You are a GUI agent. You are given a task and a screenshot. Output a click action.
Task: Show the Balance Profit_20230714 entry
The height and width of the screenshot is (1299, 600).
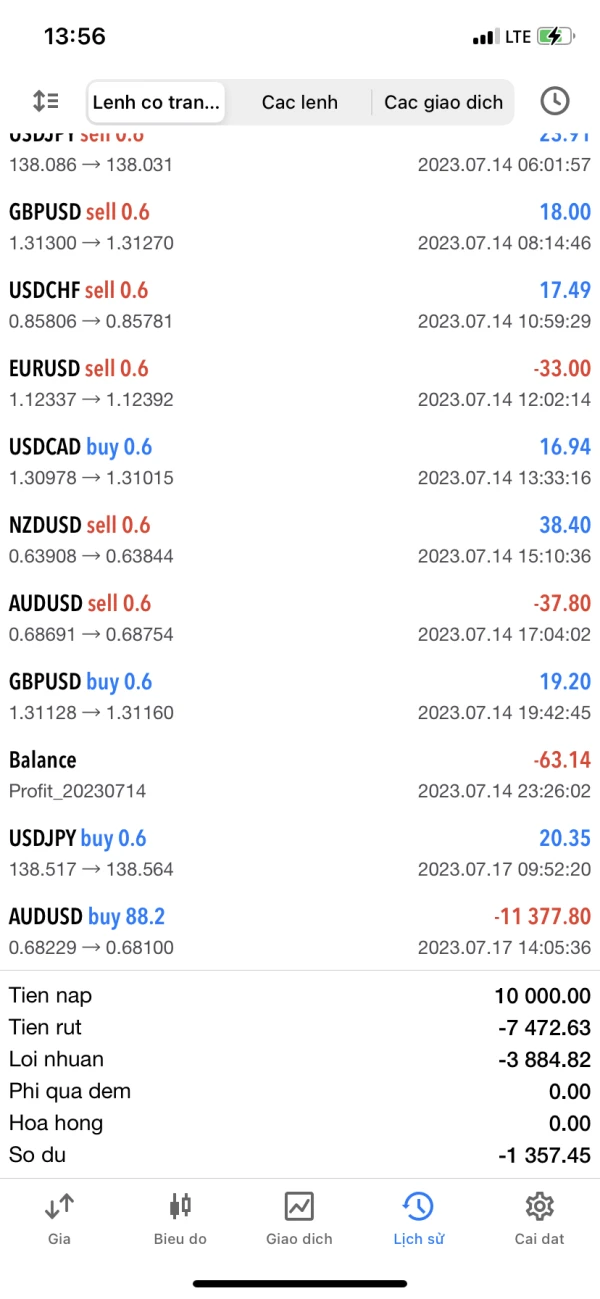(300, 775)
